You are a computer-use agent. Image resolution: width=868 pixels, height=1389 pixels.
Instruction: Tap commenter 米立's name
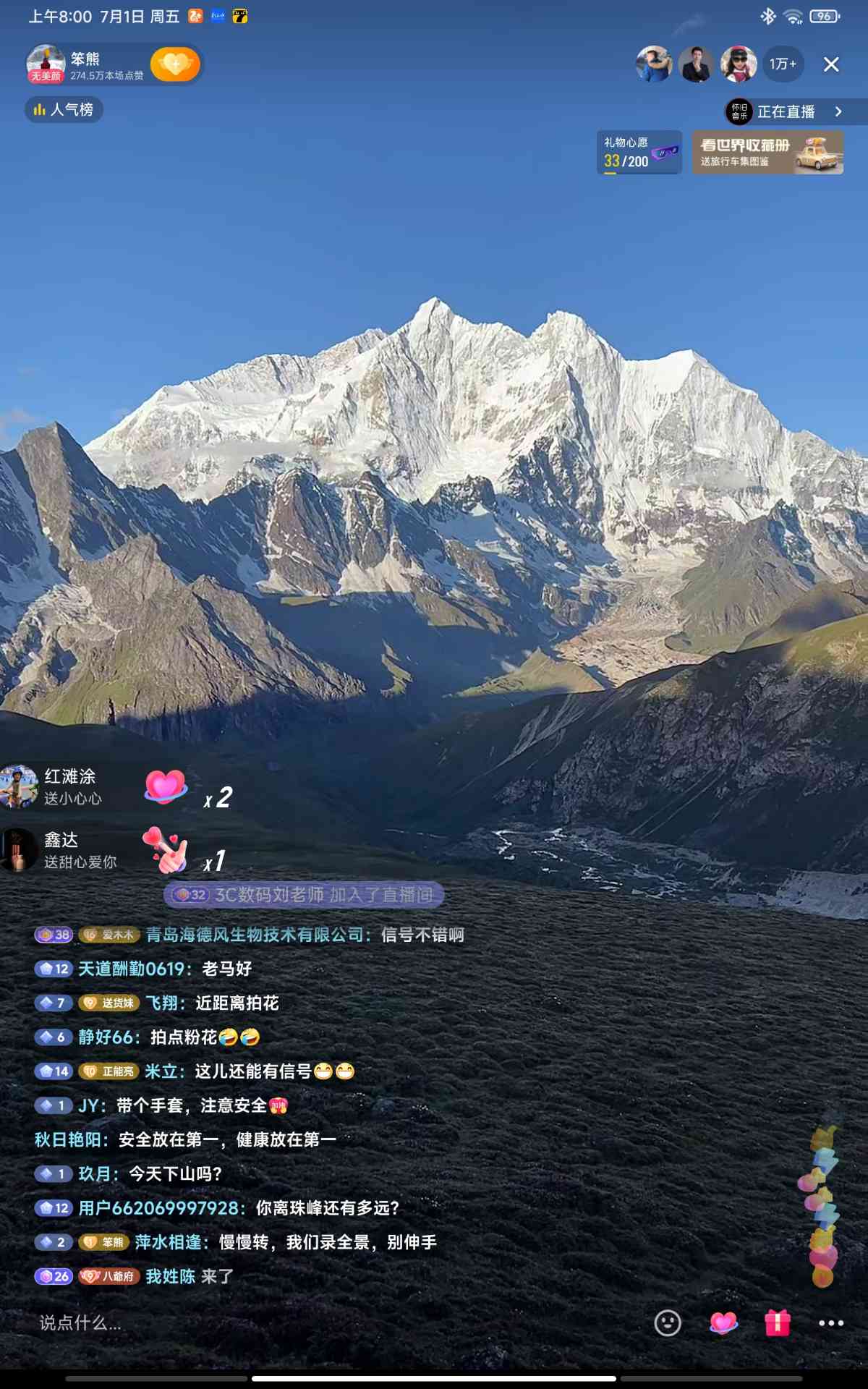point(162,1071)
